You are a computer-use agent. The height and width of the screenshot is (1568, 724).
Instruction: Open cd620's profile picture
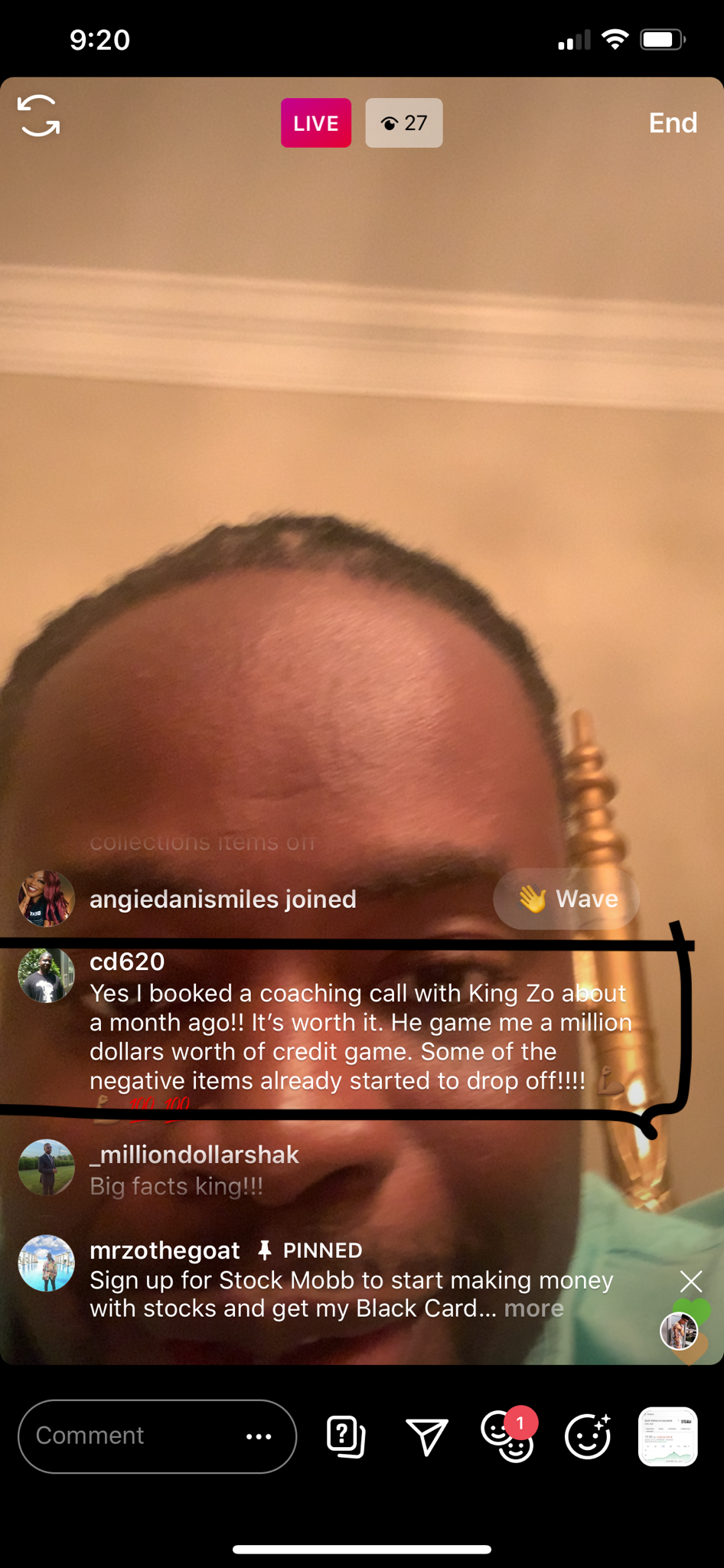(46, 976)
